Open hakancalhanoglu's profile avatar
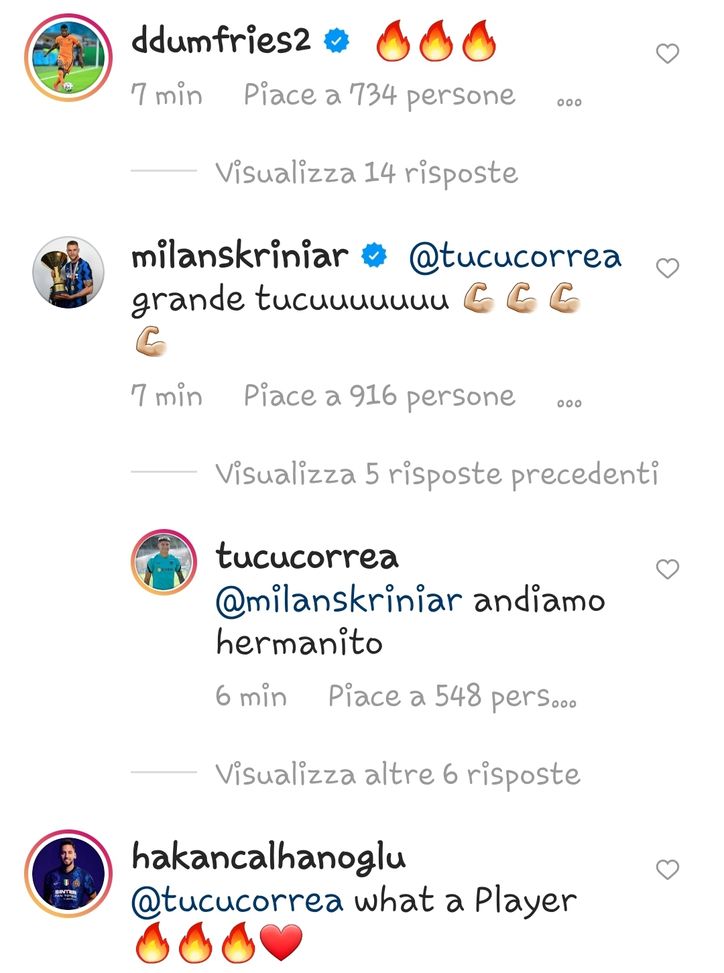Screen dimensions: 724x973 click(69, 873)
